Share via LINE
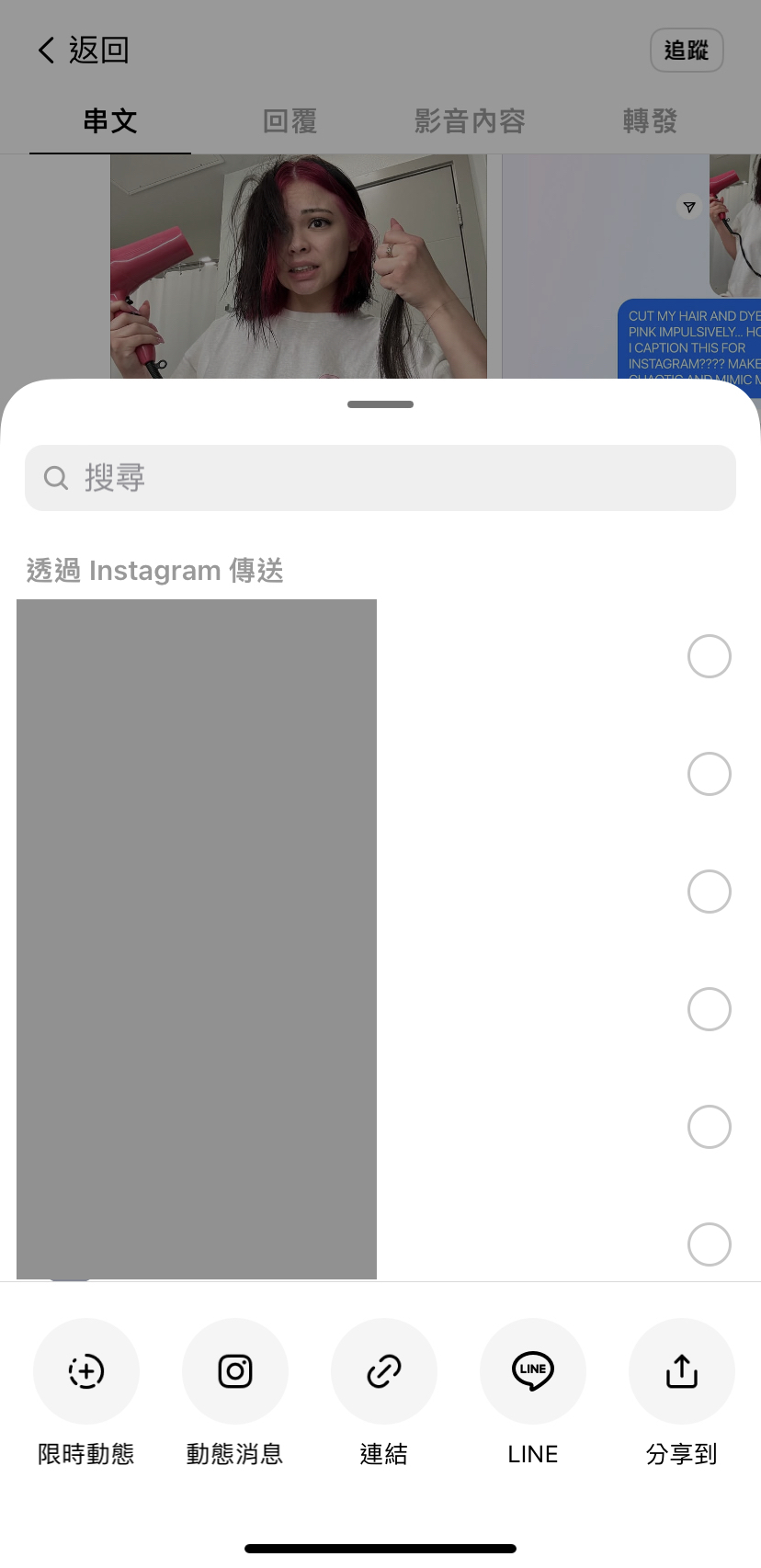This screenshot has height=1568, width=761. (x=533, y=1371)
